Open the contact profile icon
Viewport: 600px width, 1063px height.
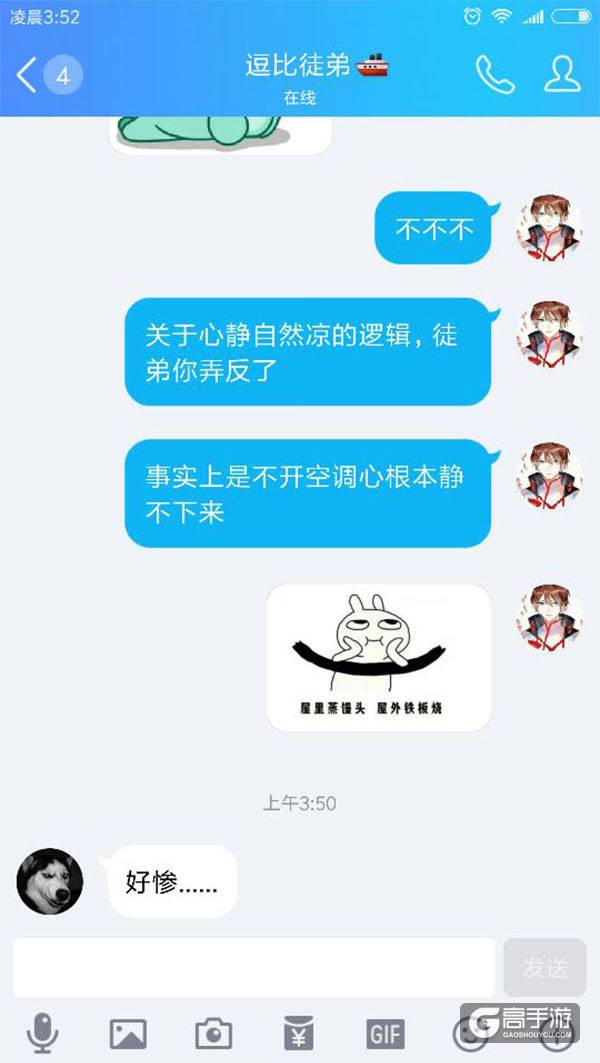[562, 74]
